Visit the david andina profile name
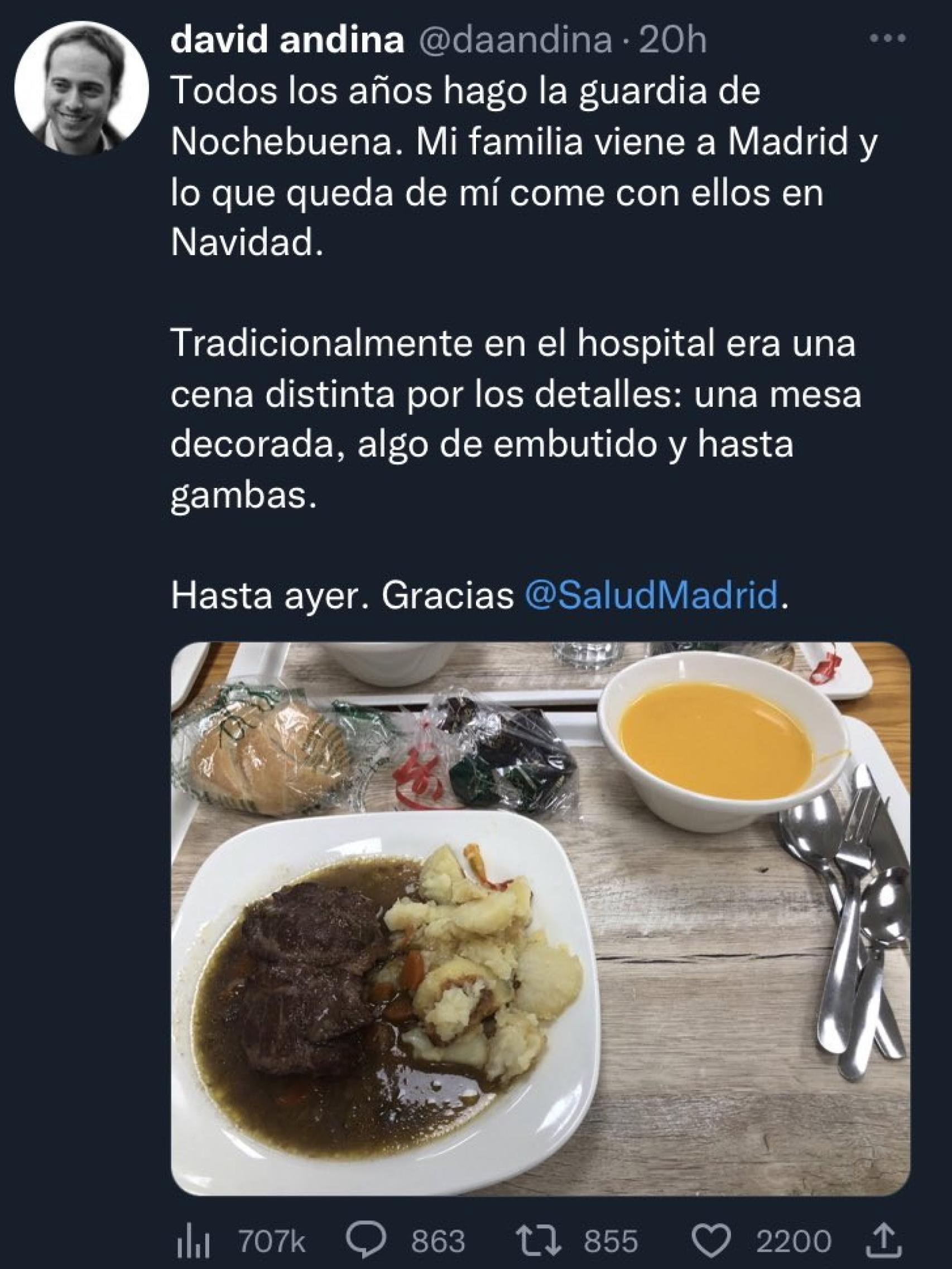Image resolution: width=952 pixels, height=1269 pixels. coord(287,41)
